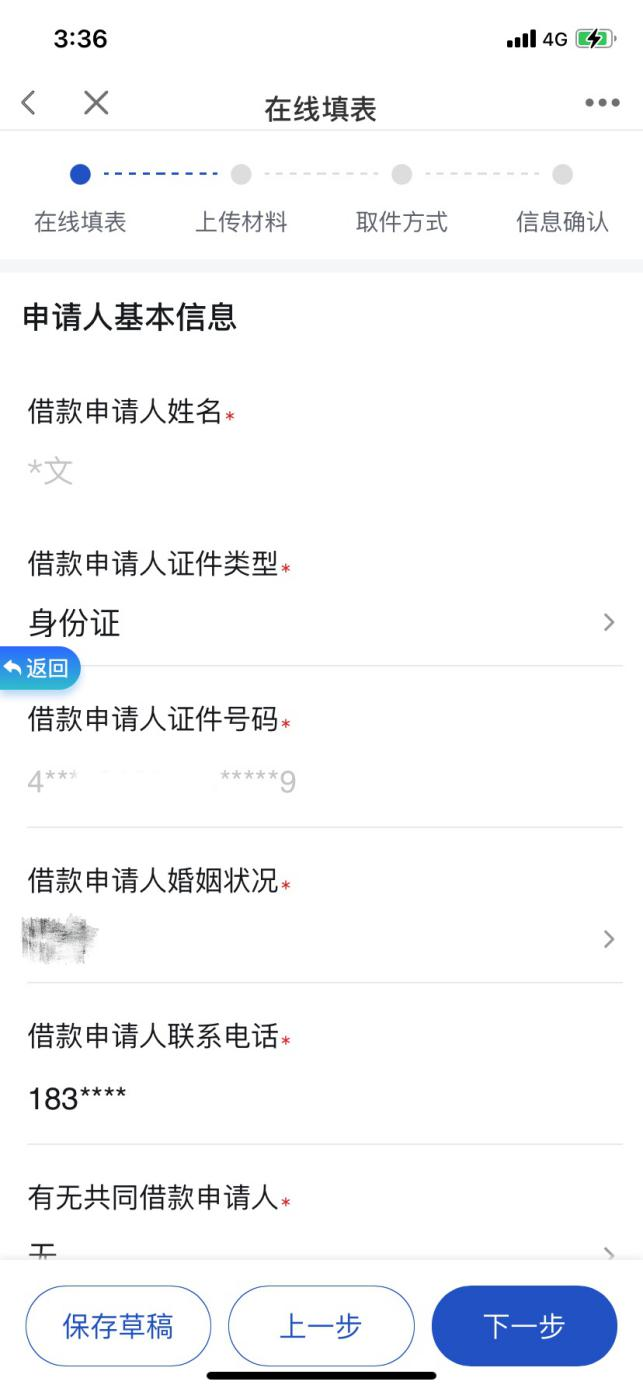Edit the 借款申请人证件号码 field
This screenshot has height=1392, width=643.
point(320,781)
